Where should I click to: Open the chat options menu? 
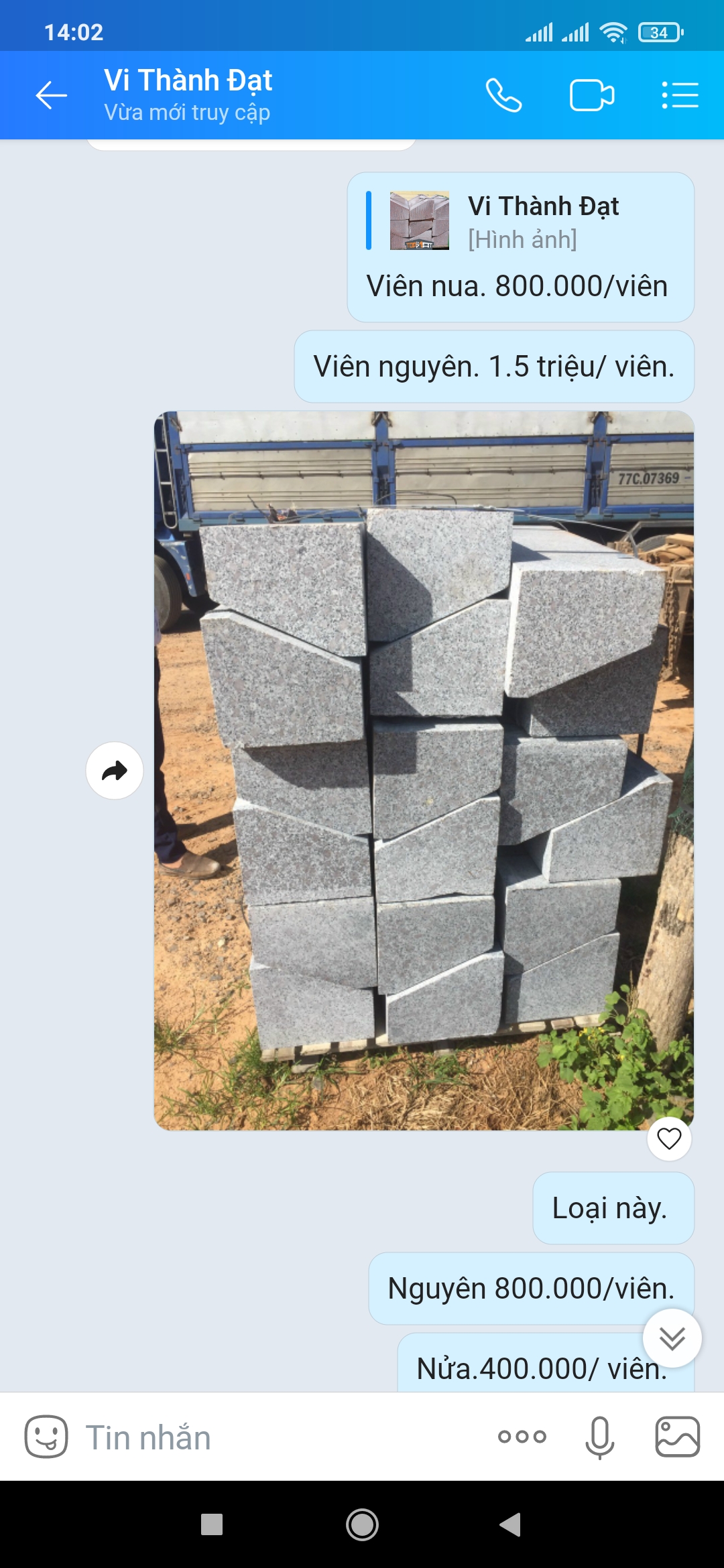point(680,95)
